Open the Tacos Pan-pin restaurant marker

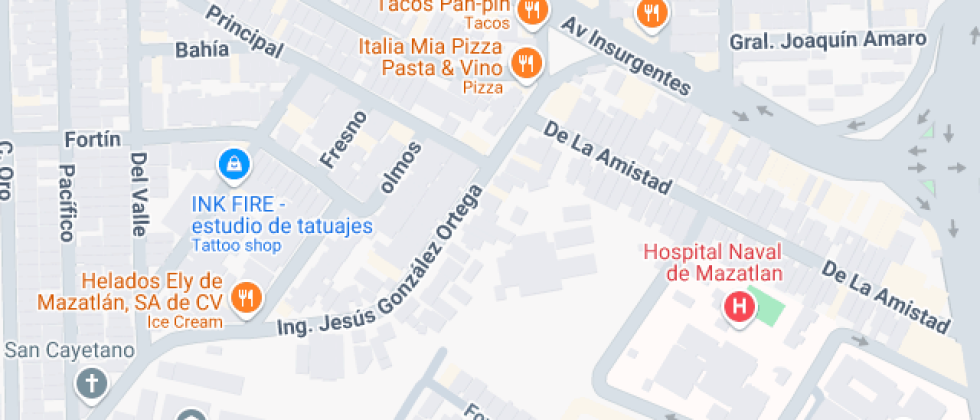pos(532,12)
